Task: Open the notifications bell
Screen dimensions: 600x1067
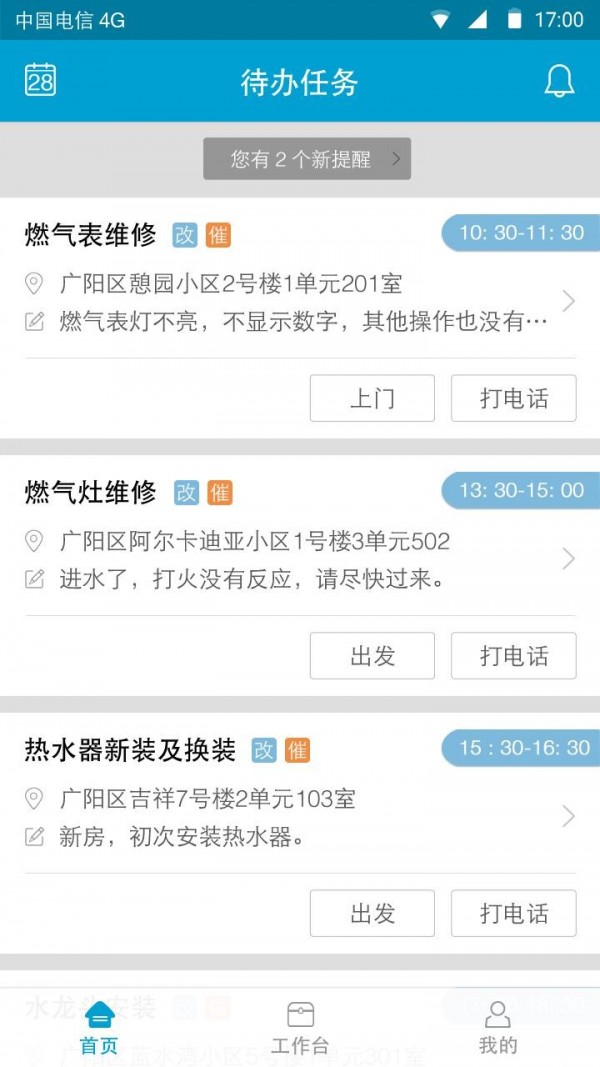Action: pyautogui.click(x=559, y=81)
